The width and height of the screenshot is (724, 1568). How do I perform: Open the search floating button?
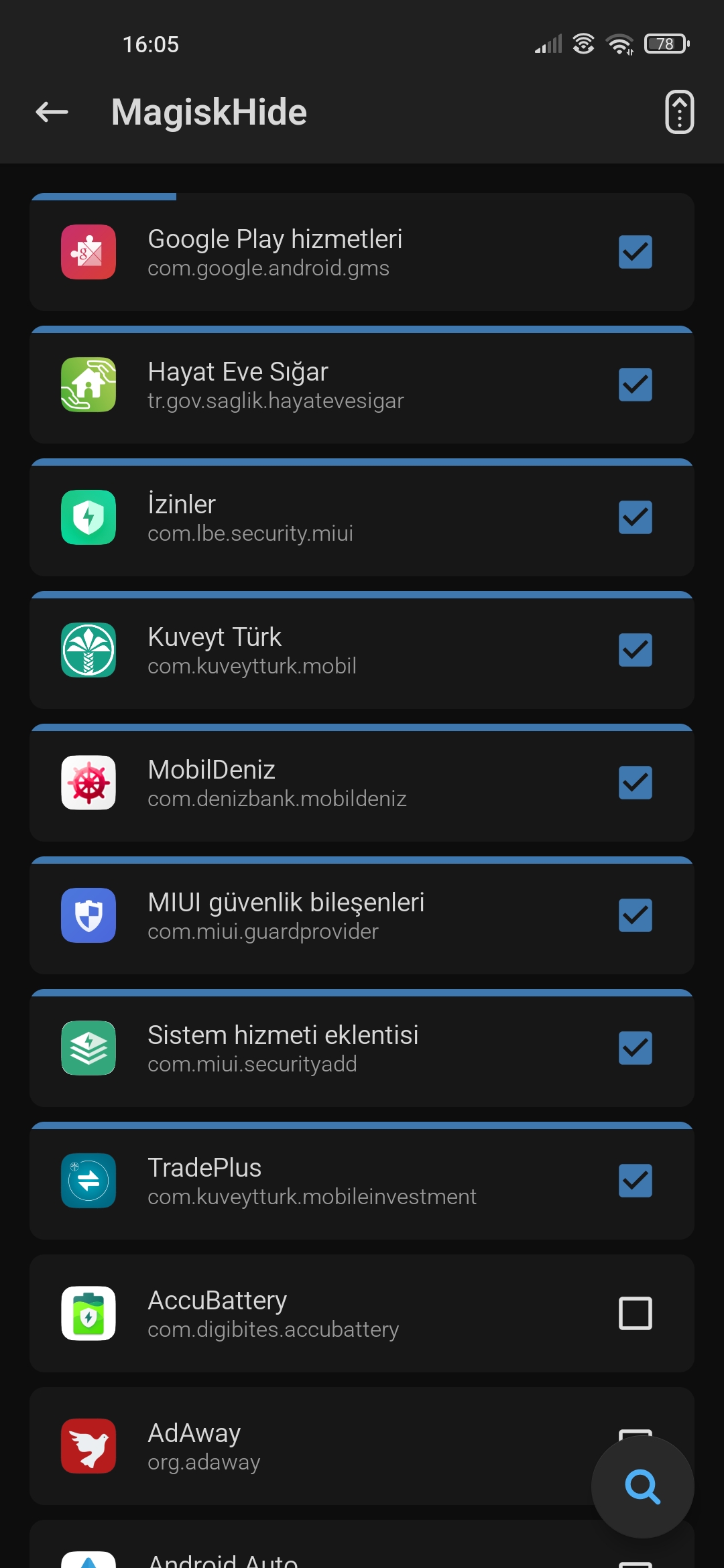(x=642, y=1486)
